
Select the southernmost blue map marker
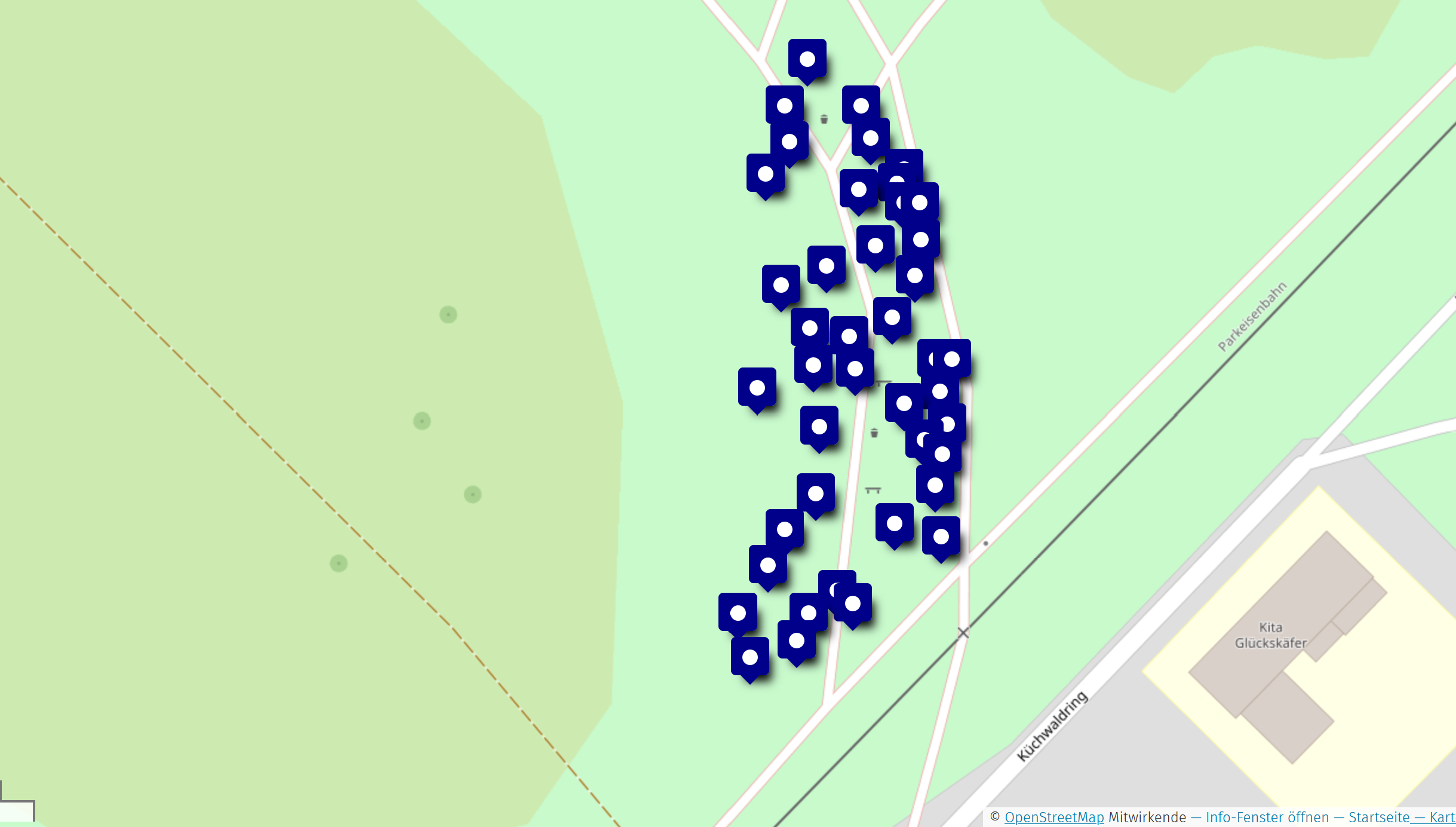pyautogui.click(x=750, y=657)
